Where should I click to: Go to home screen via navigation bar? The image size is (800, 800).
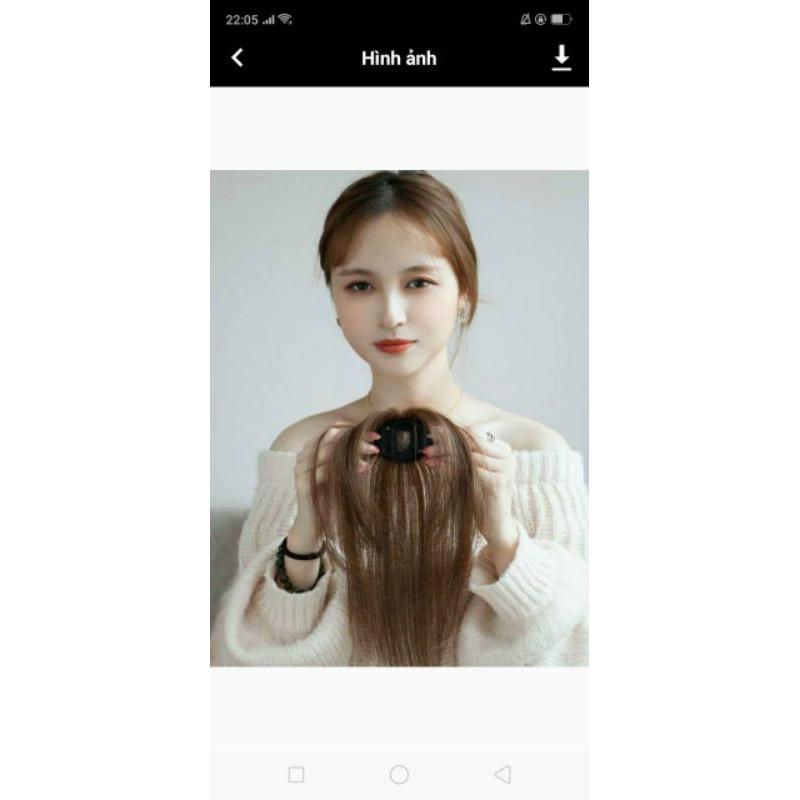coord(399,774)
